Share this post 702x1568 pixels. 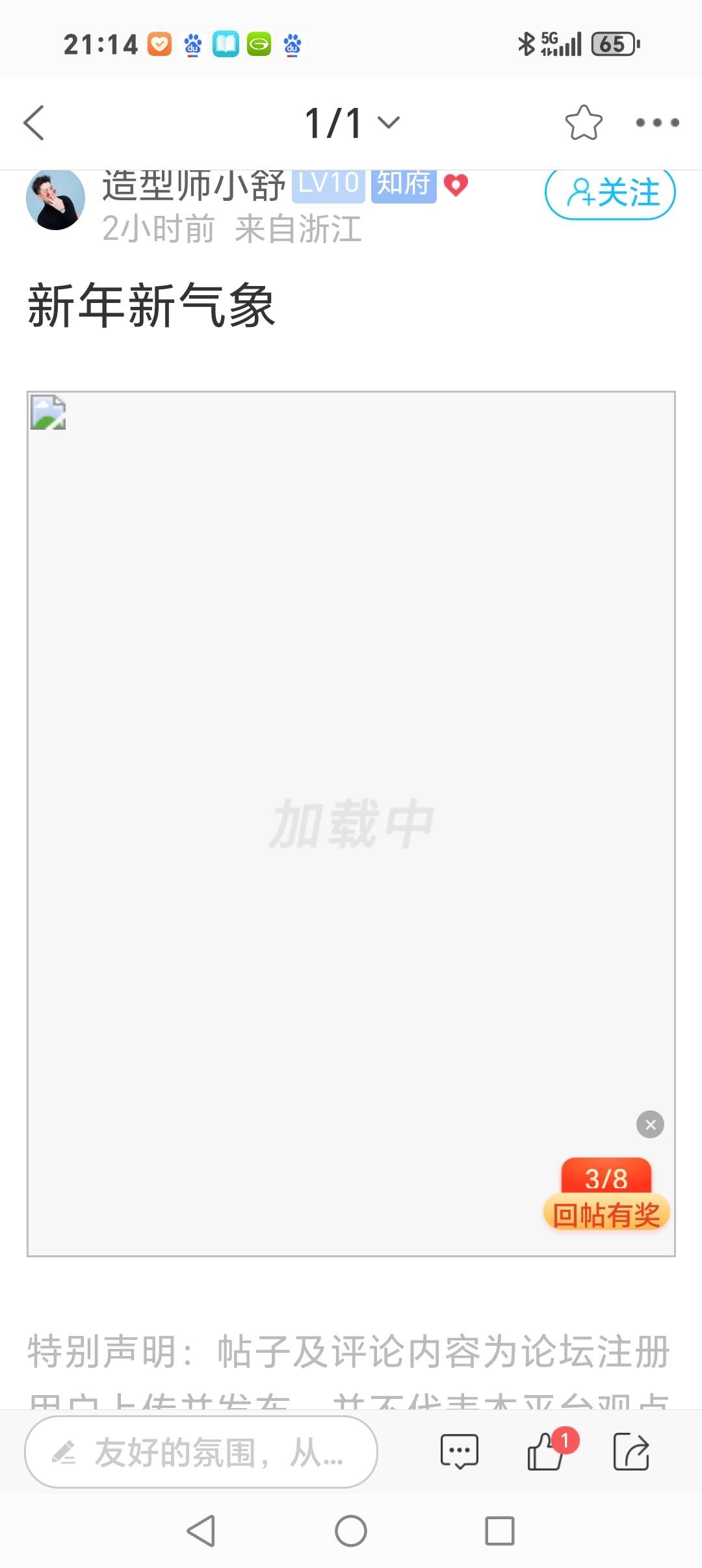pos(631,1452)
